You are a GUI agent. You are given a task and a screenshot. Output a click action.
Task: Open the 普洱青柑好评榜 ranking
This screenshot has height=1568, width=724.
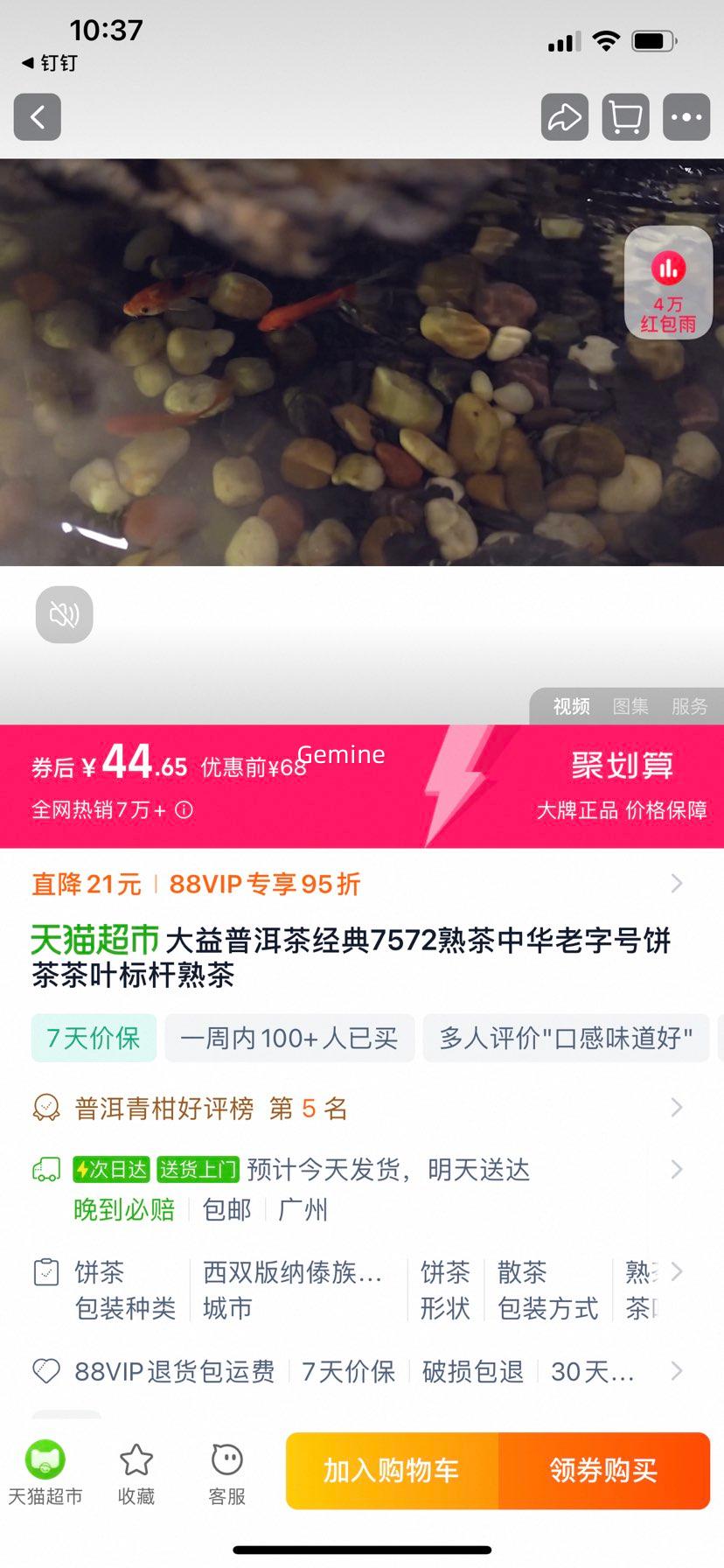pyautogui.click(x=210, y=1109)
